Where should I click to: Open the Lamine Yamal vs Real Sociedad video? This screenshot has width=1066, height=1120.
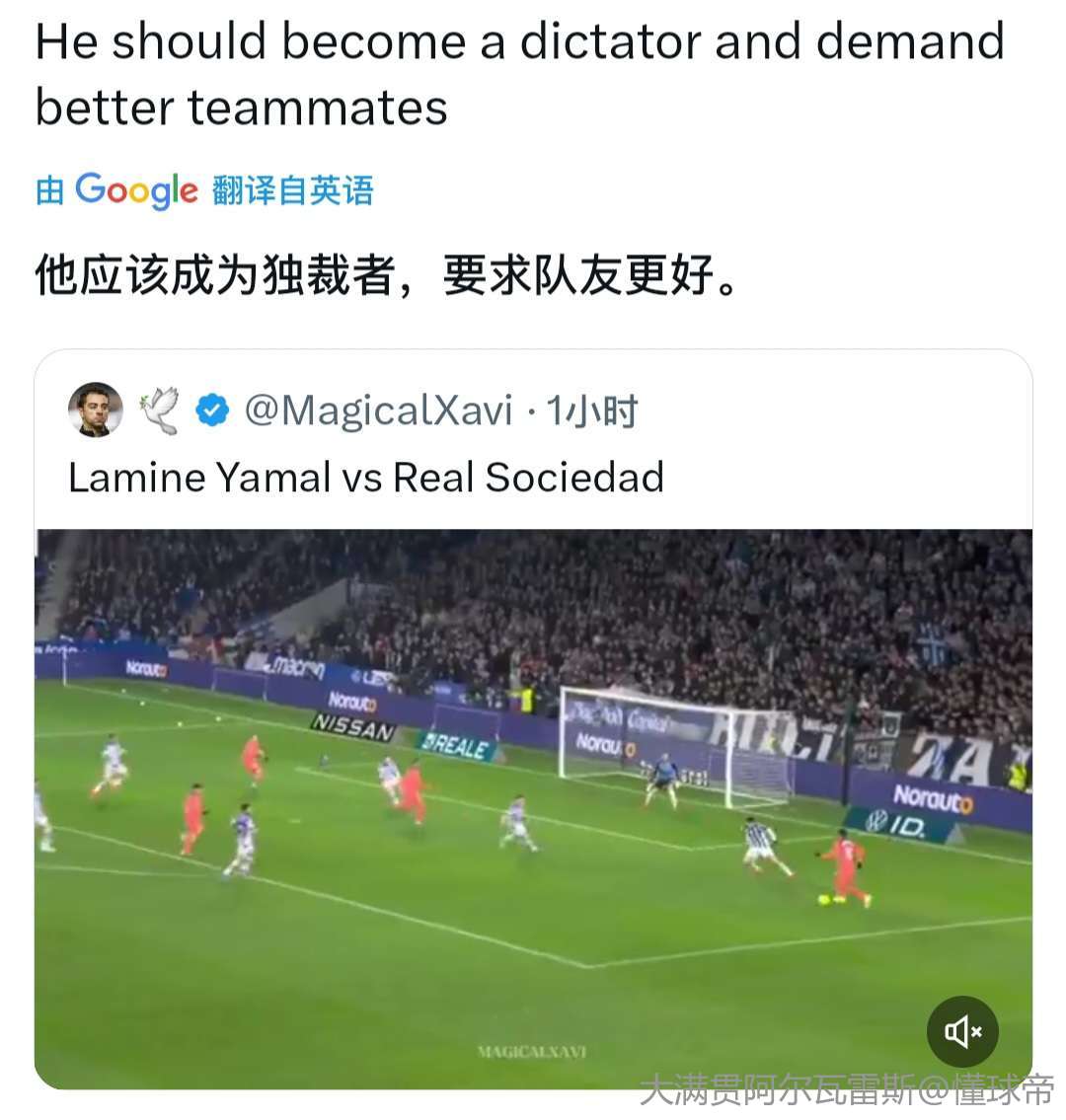533,809
